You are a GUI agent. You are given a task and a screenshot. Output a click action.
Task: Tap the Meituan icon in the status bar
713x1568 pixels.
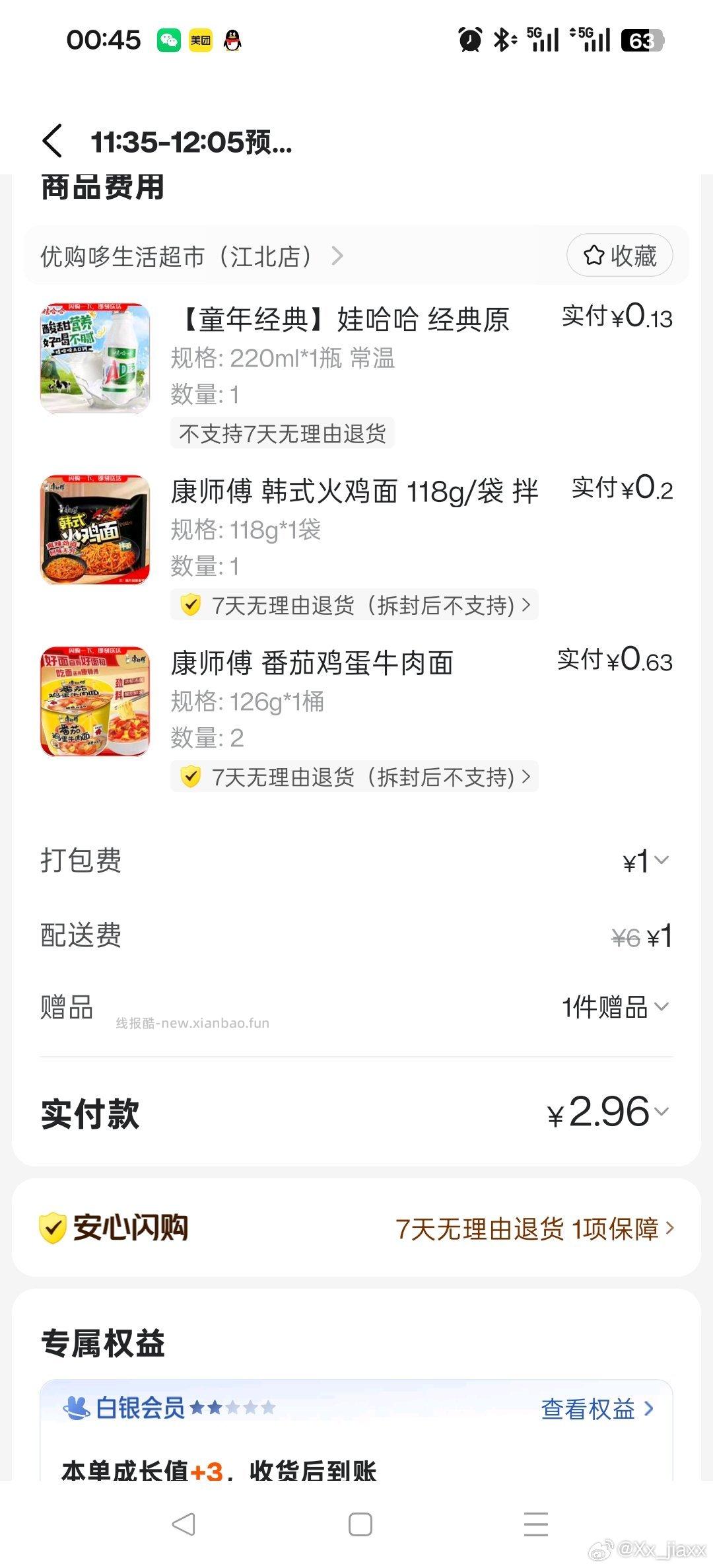(201, 40)
